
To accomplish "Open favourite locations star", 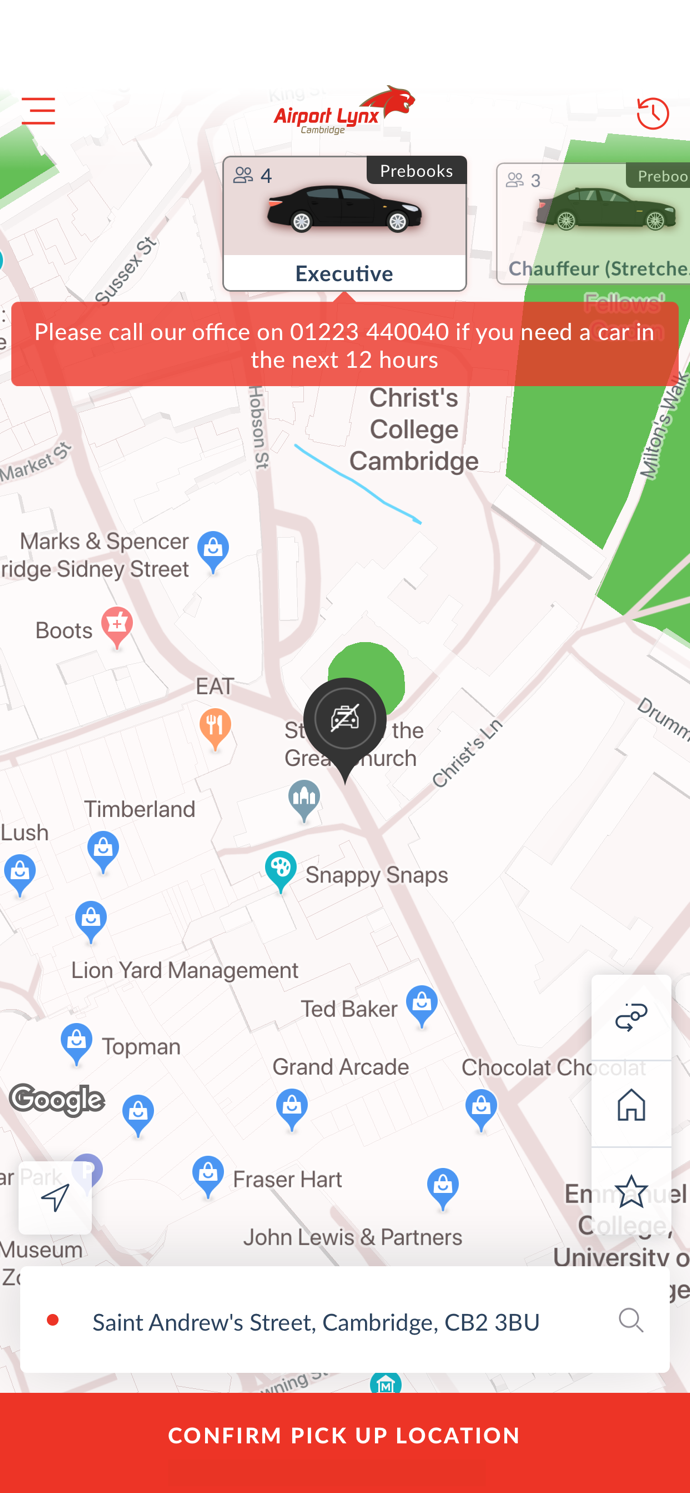I will [631, 1191].
